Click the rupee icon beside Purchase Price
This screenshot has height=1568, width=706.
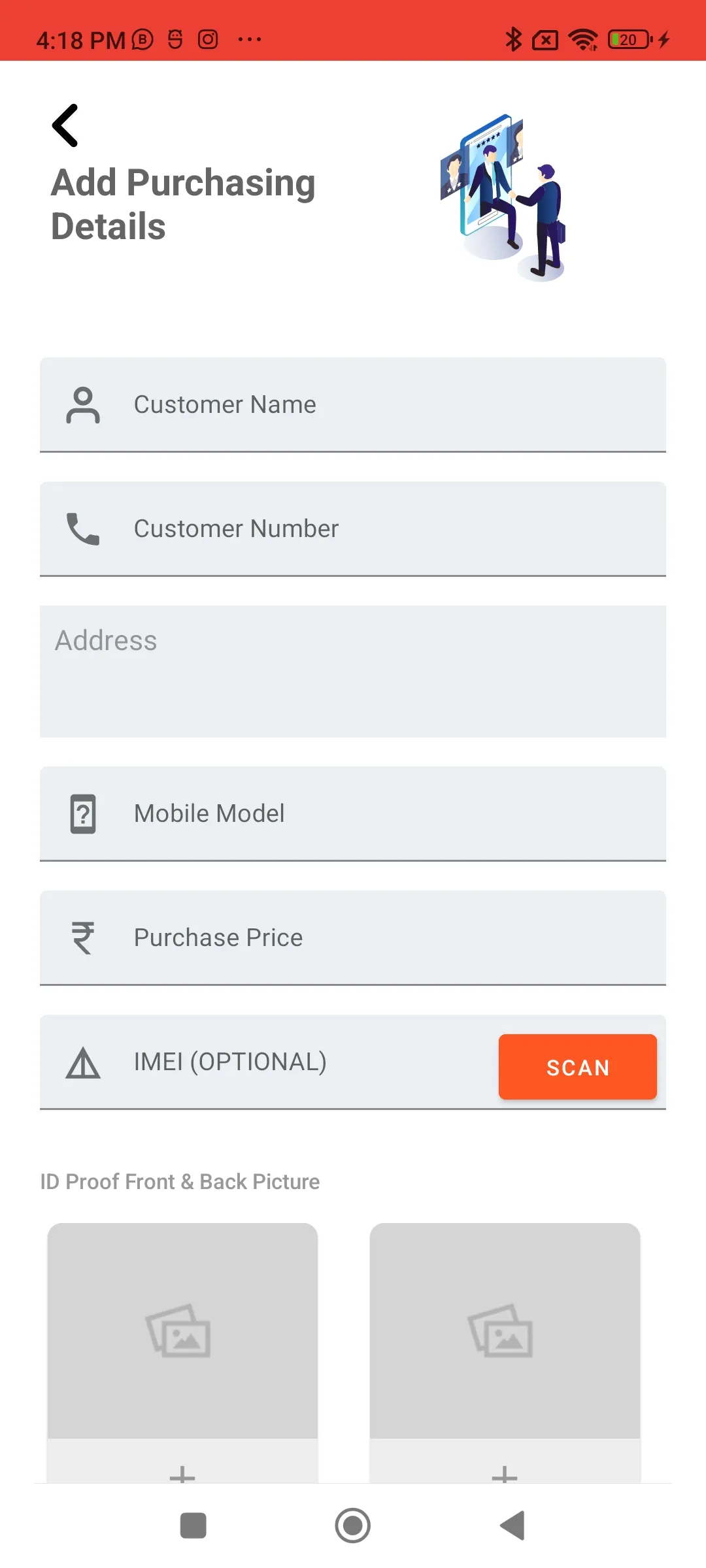click(x=82, y=937)
